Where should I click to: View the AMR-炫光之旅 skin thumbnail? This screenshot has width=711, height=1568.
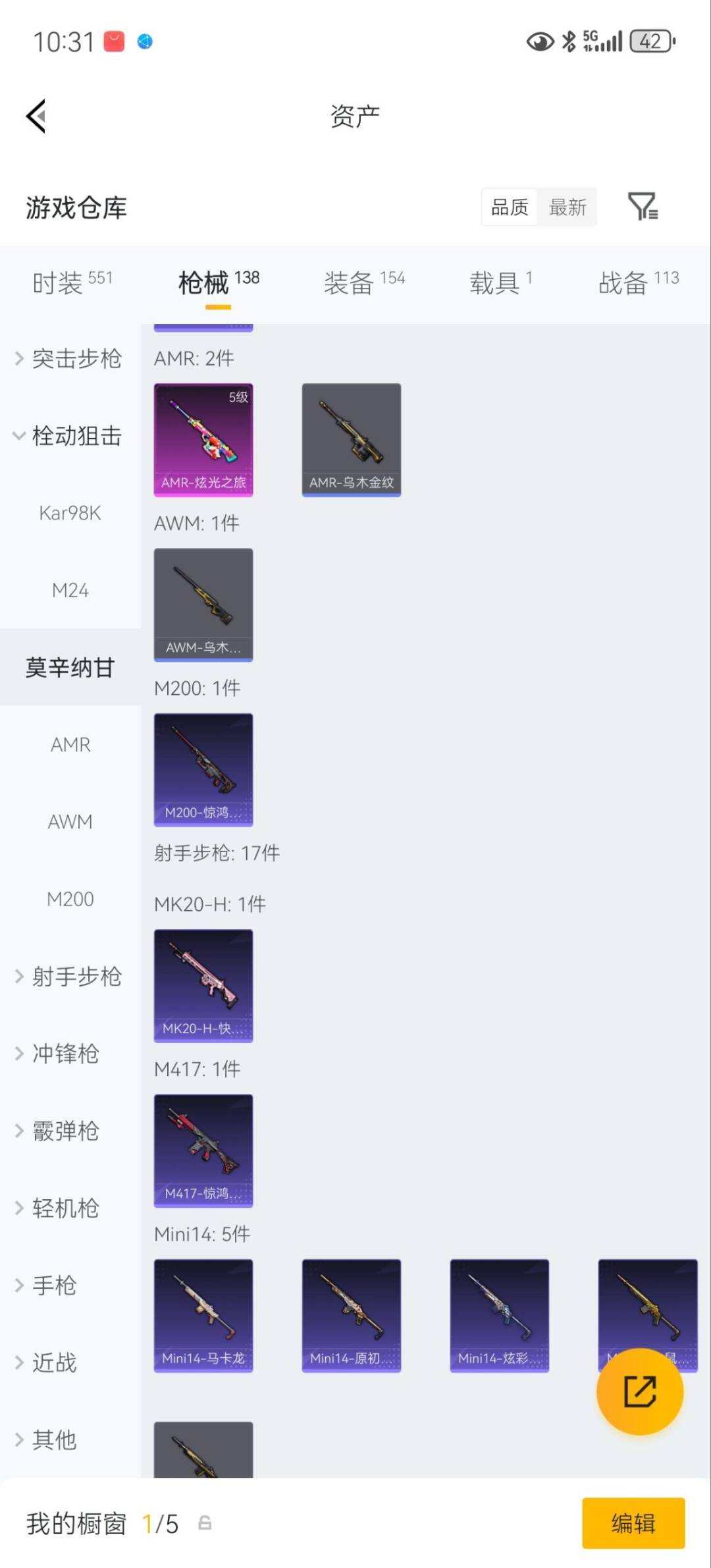pyautogui.click(x=203, y=439)
